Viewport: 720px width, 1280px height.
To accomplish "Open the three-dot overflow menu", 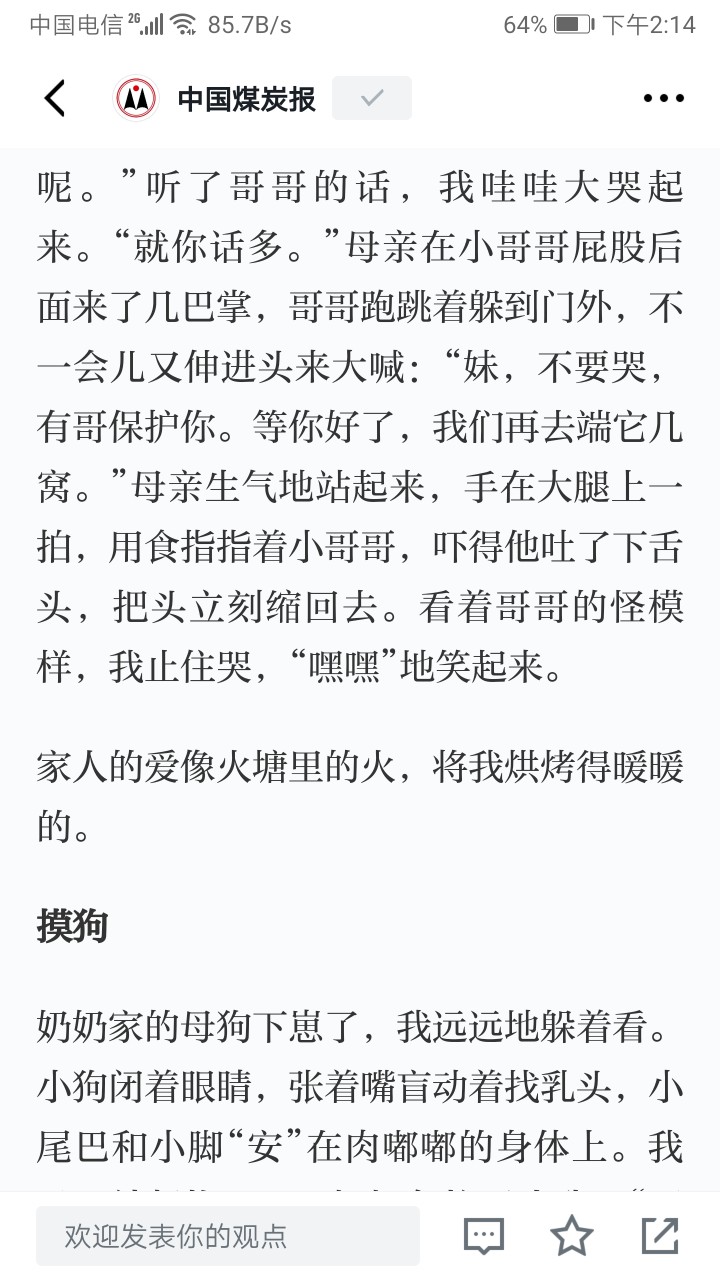I will [663, 98].
